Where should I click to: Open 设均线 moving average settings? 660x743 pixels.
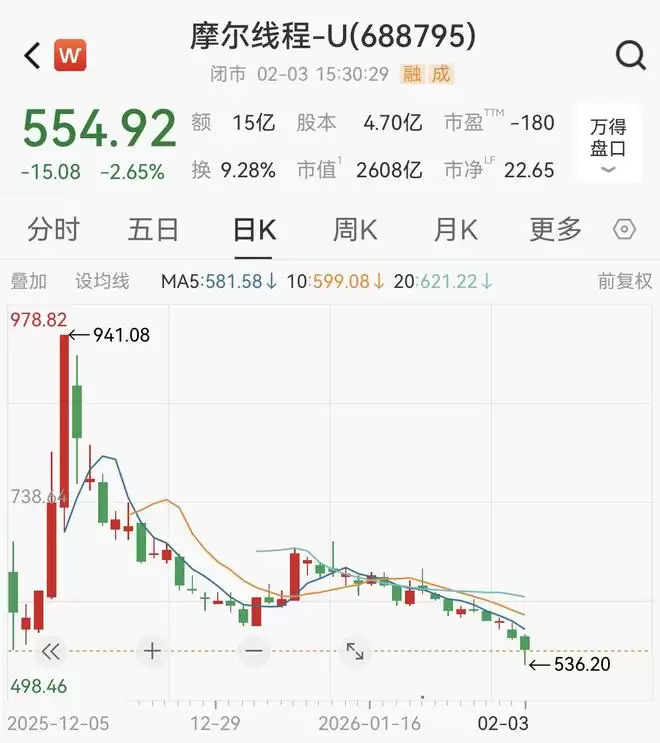(x=102, y=282)
